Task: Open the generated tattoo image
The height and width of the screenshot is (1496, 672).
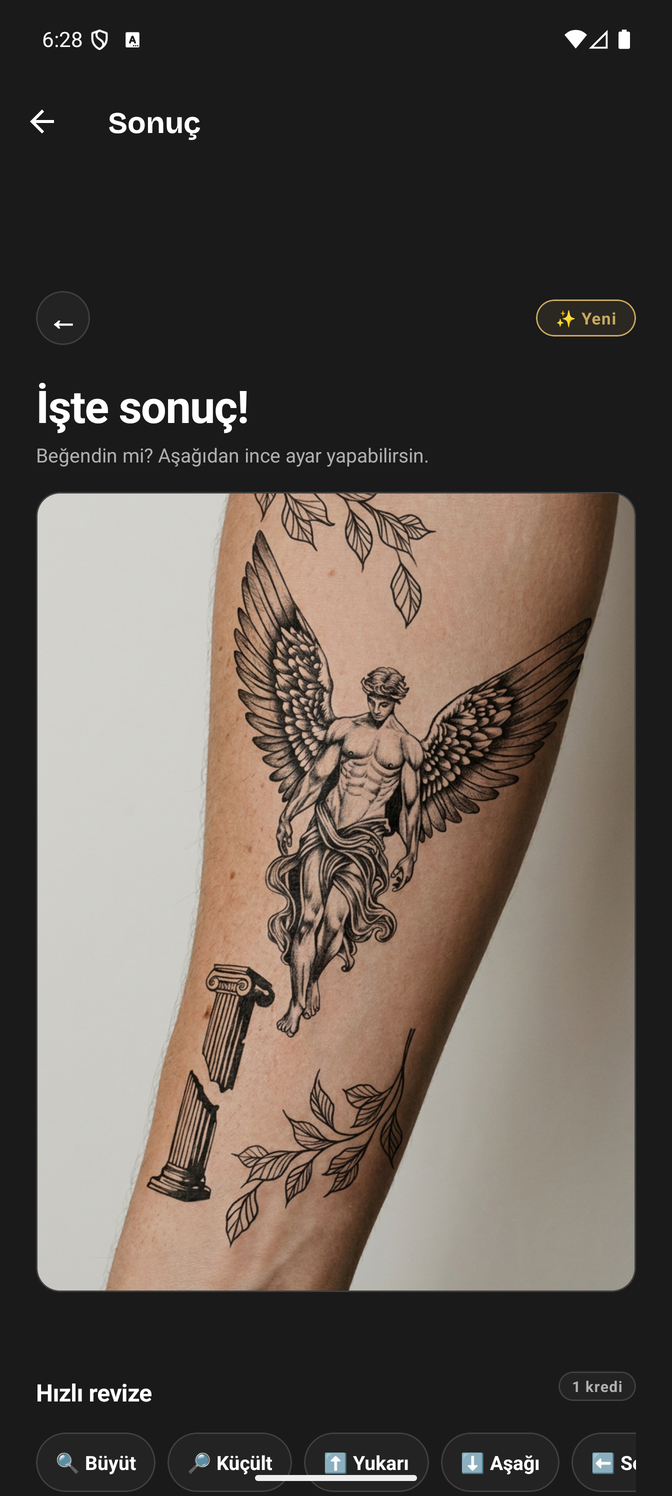Action: [x=336, y=892]
